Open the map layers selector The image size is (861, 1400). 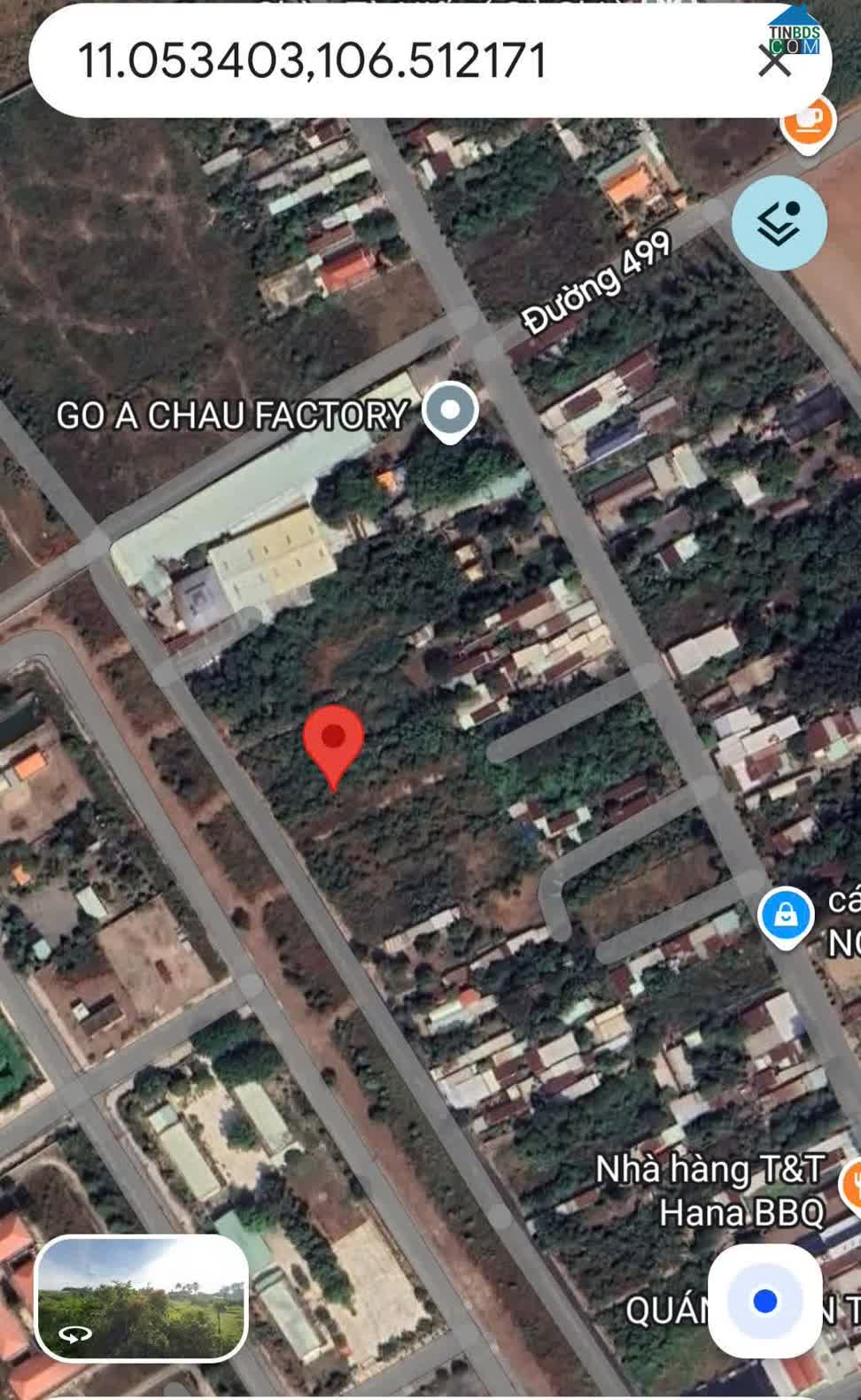pyautogui.click(x=779, y=223)
